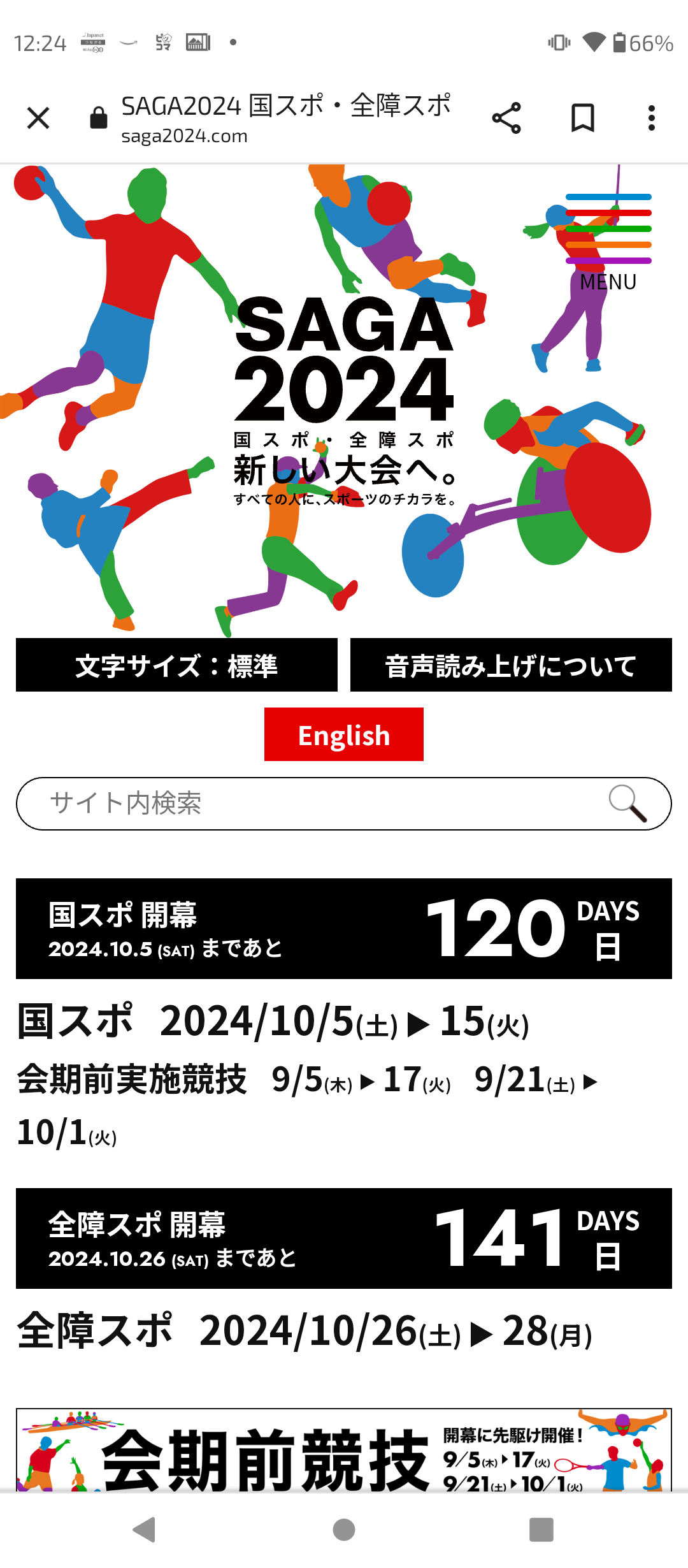Screen dimensions: 688x1568
Task: Bookmark this SAGA2024 page
Action: (x=582, y=118)
